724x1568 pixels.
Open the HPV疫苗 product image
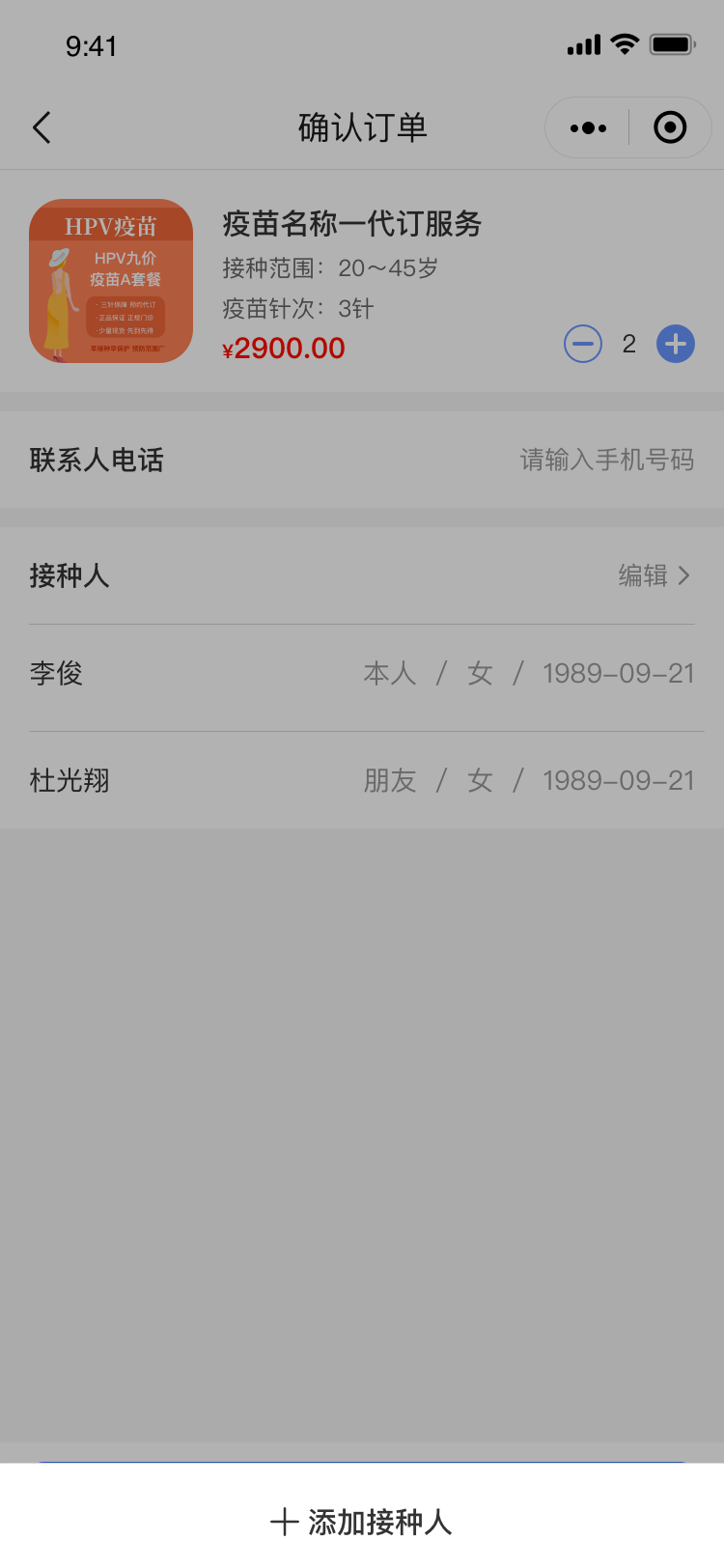point(111,281)
